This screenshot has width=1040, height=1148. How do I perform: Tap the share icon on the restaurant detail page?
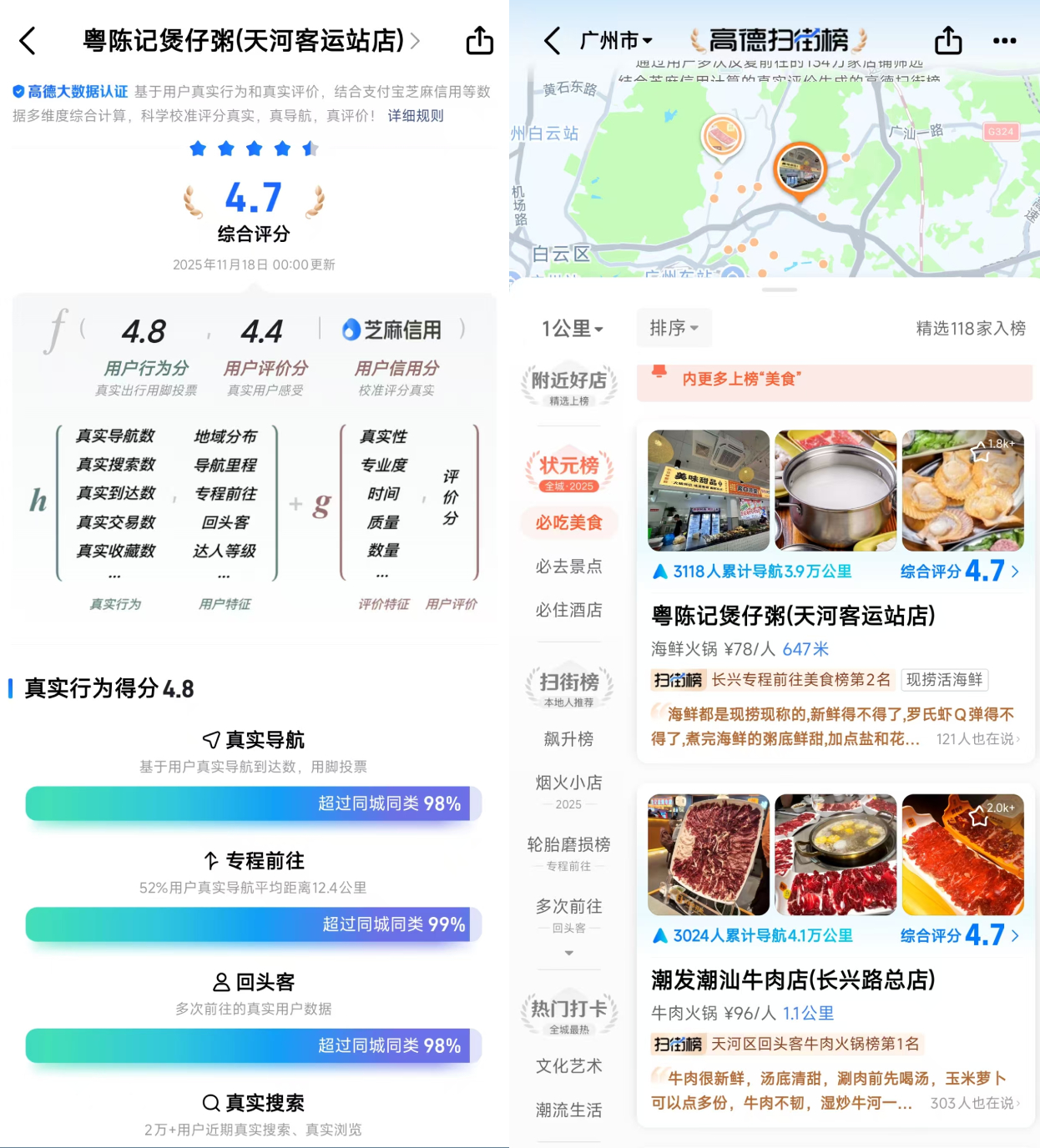[x=479, y=40]
